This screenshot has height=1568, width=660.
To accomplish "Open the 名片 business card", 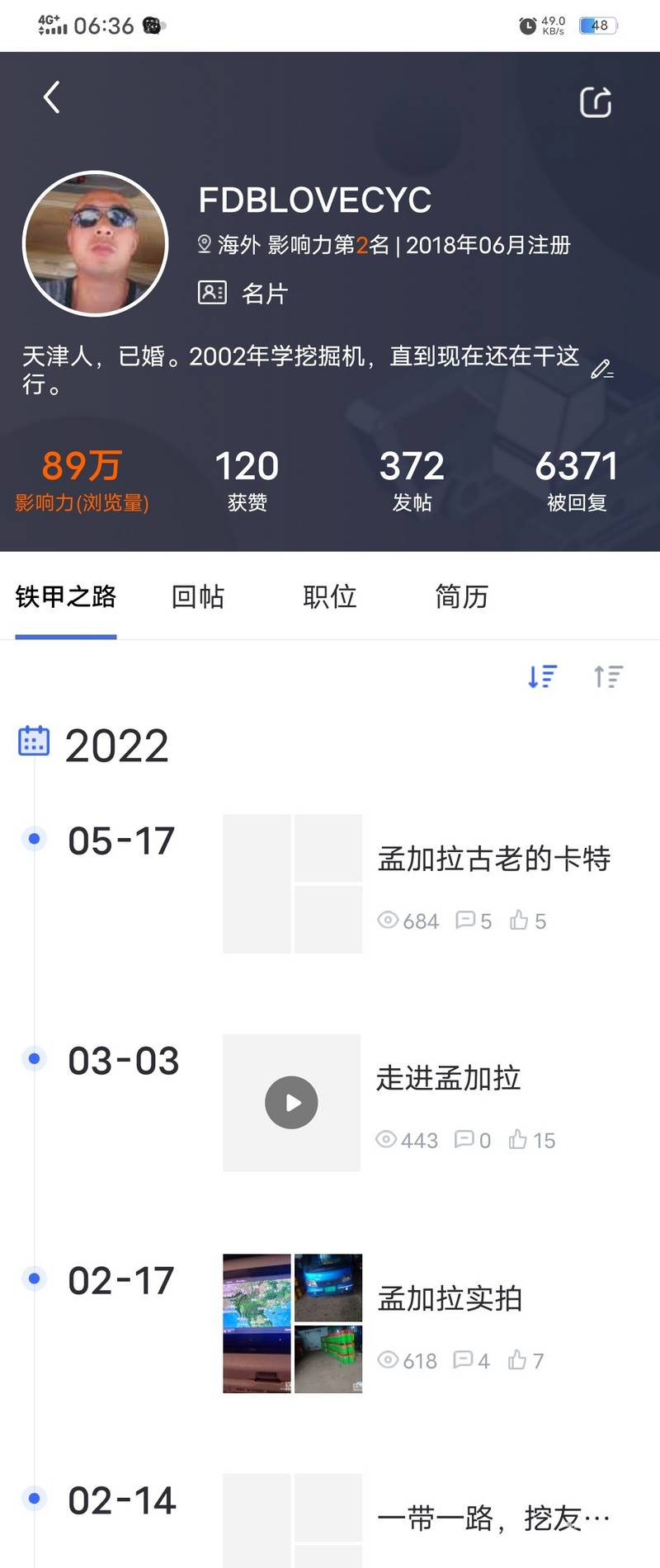I will coord(243,293).
